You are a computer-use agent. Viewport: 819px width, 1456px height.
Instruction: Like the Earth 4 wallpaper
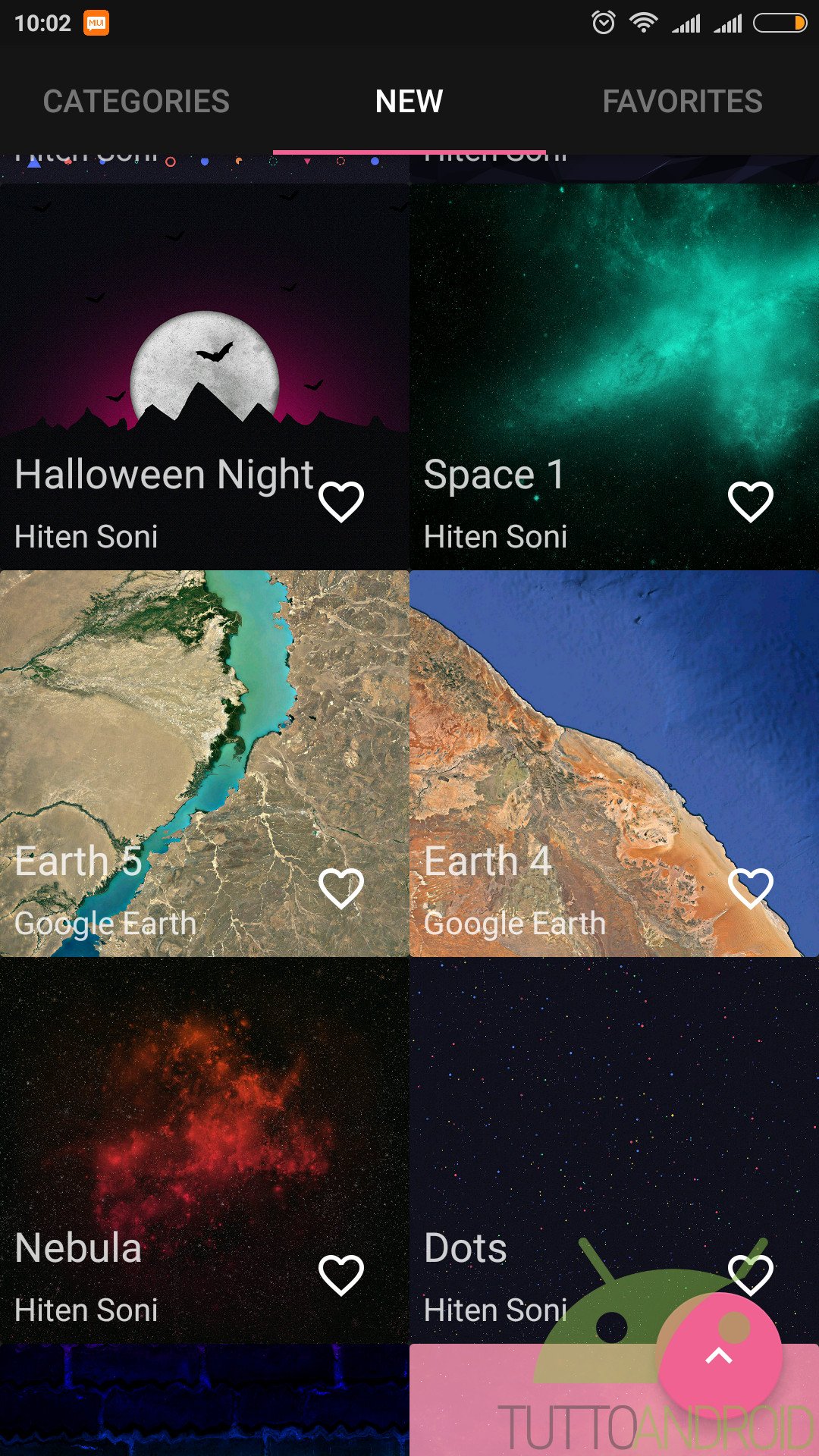point(750,888)
